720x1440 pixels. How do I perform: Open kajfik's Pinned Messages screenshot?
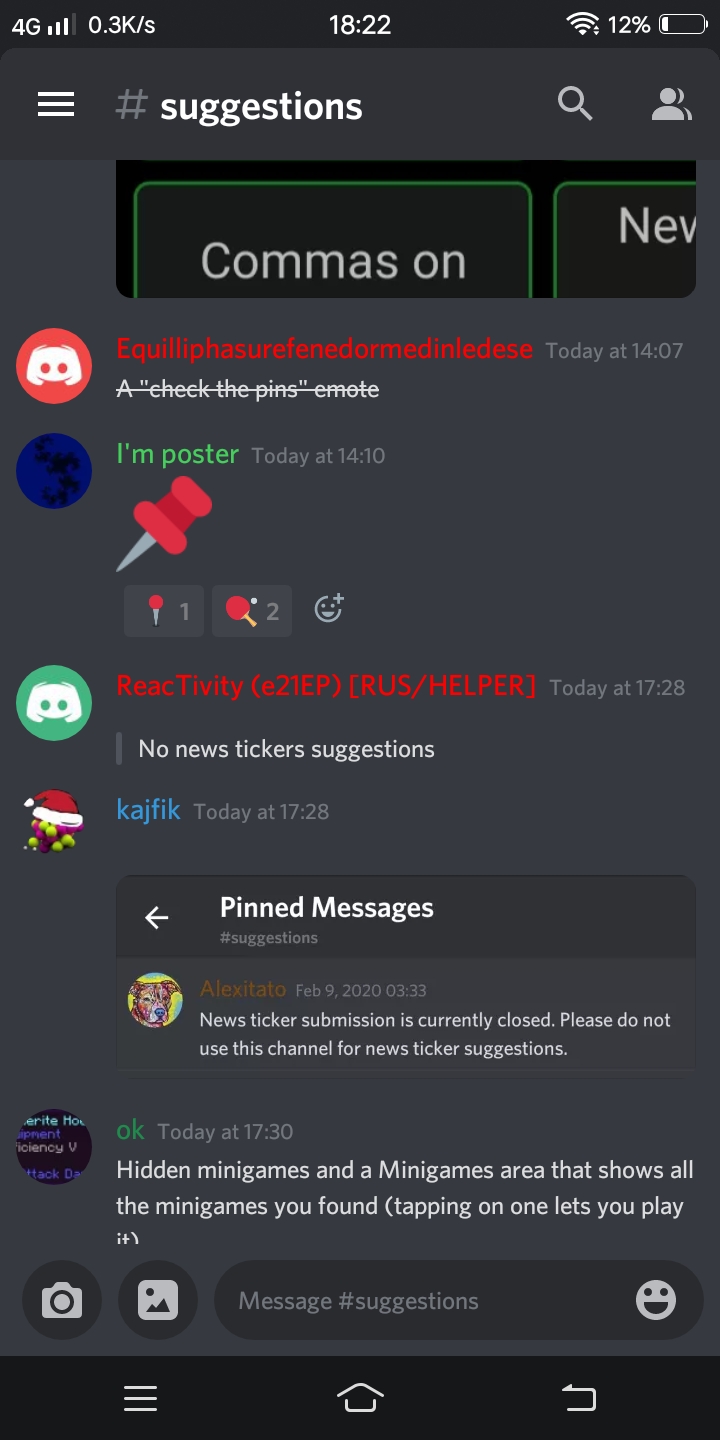406,974
